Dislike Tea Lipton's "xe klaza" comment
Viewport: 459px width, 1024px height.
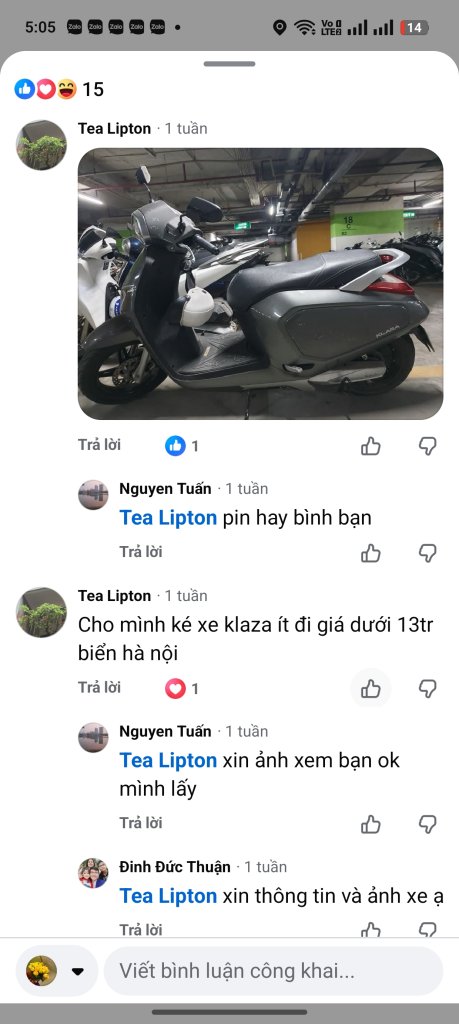pyautogui.click(x=428, y=688)
